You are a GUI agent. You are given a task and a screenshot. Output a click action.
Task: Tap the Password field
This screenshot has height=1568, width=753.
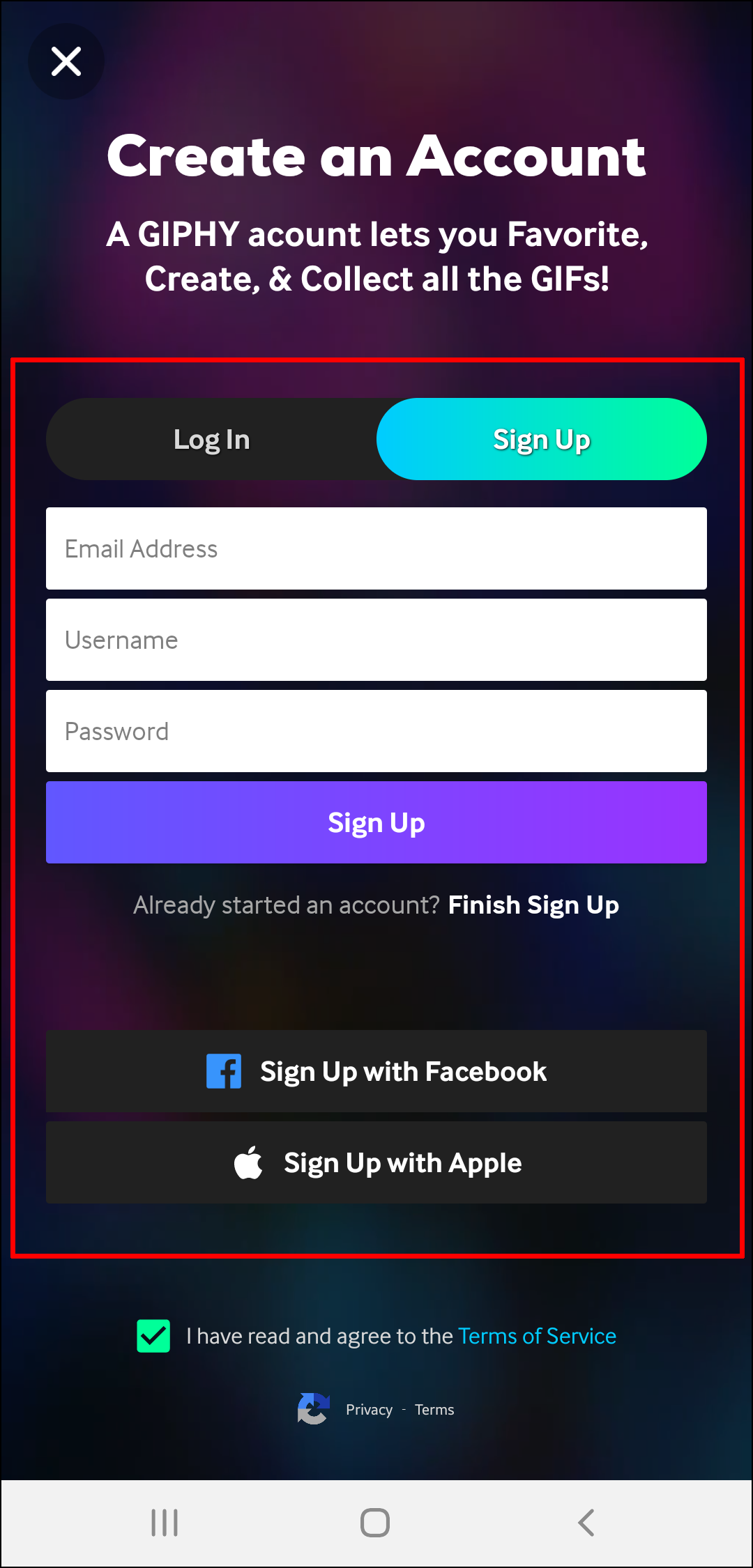pos(376,731)
